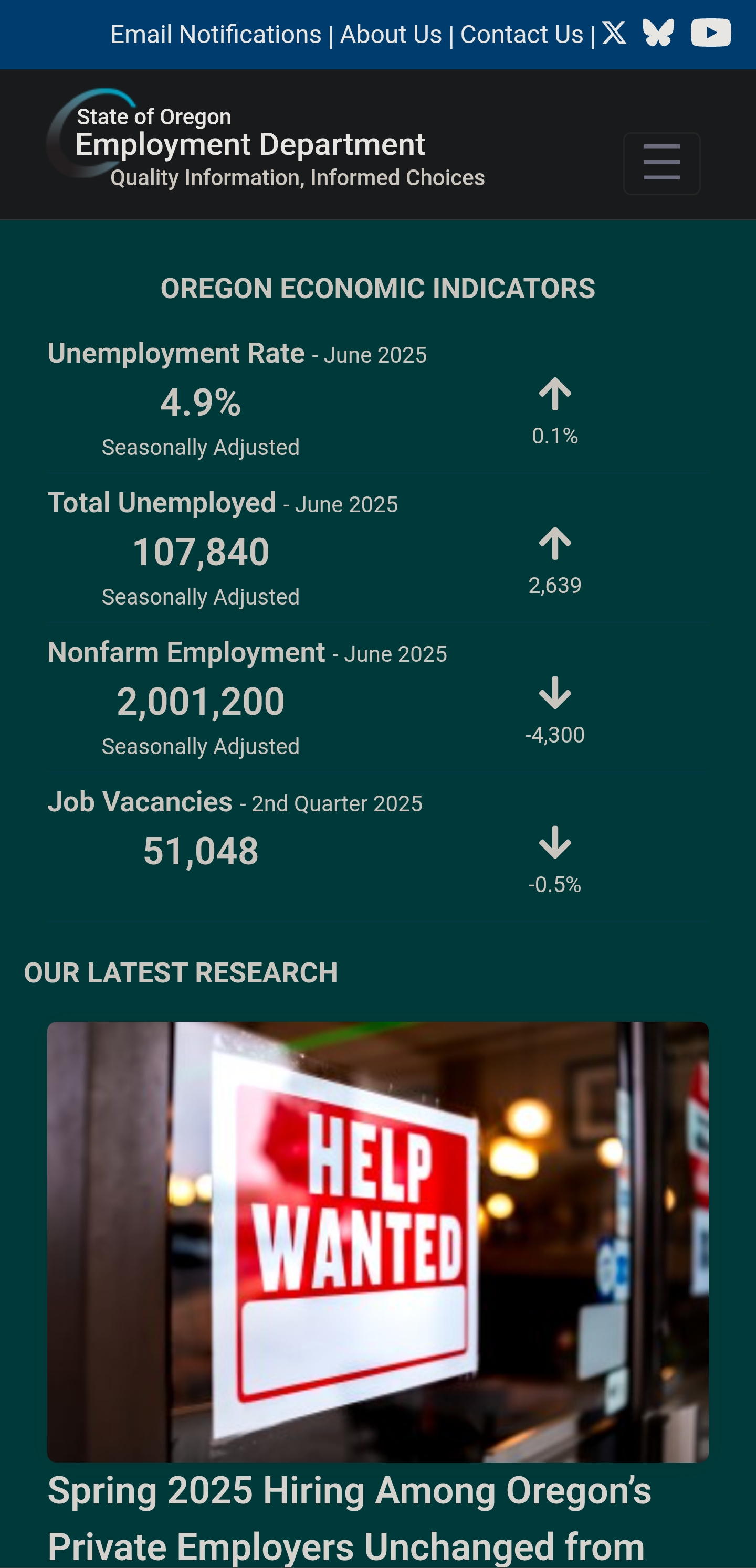
Task: Open the Email Notifications link
Action: [x=216, y=35]
